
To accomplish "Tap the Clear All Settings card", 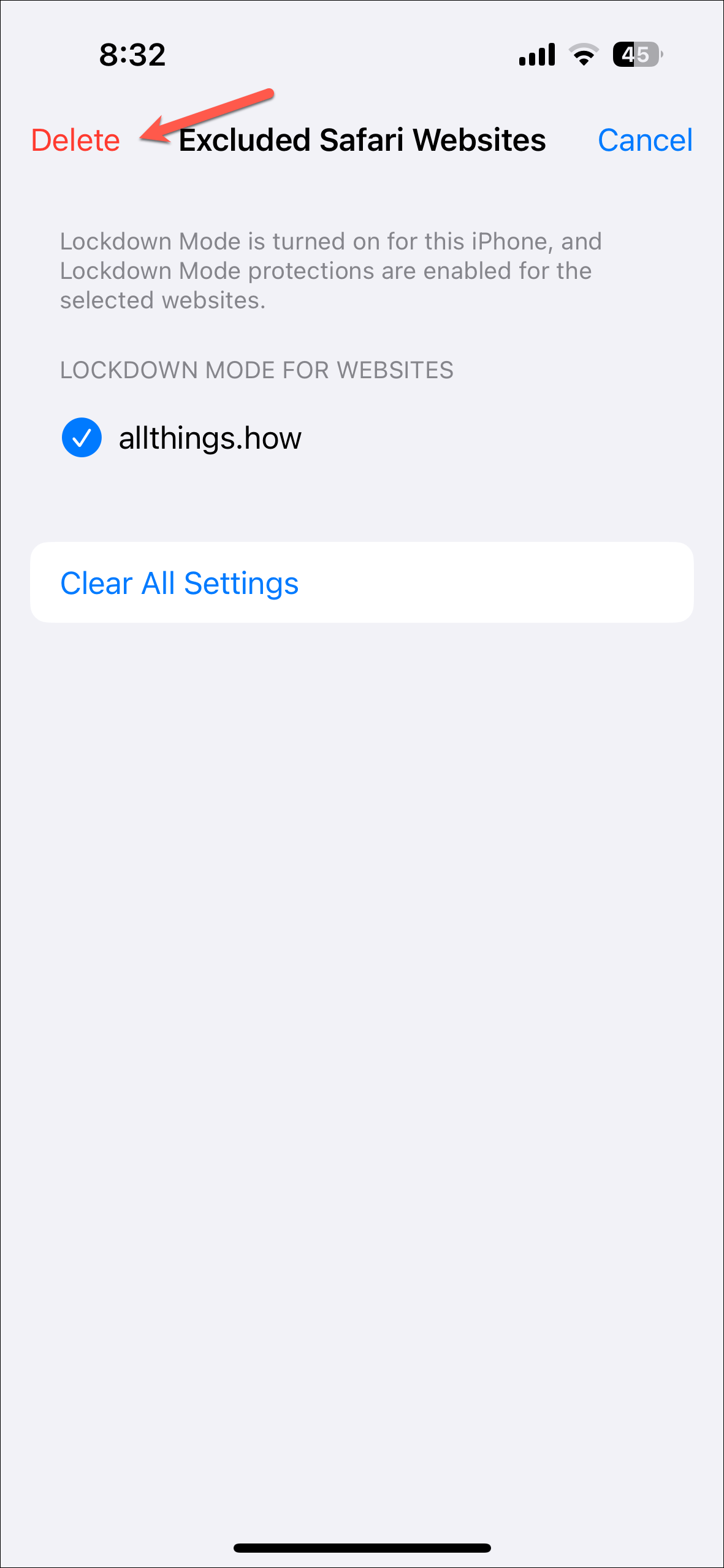I will pyautogui.click(x=362, y=582).
